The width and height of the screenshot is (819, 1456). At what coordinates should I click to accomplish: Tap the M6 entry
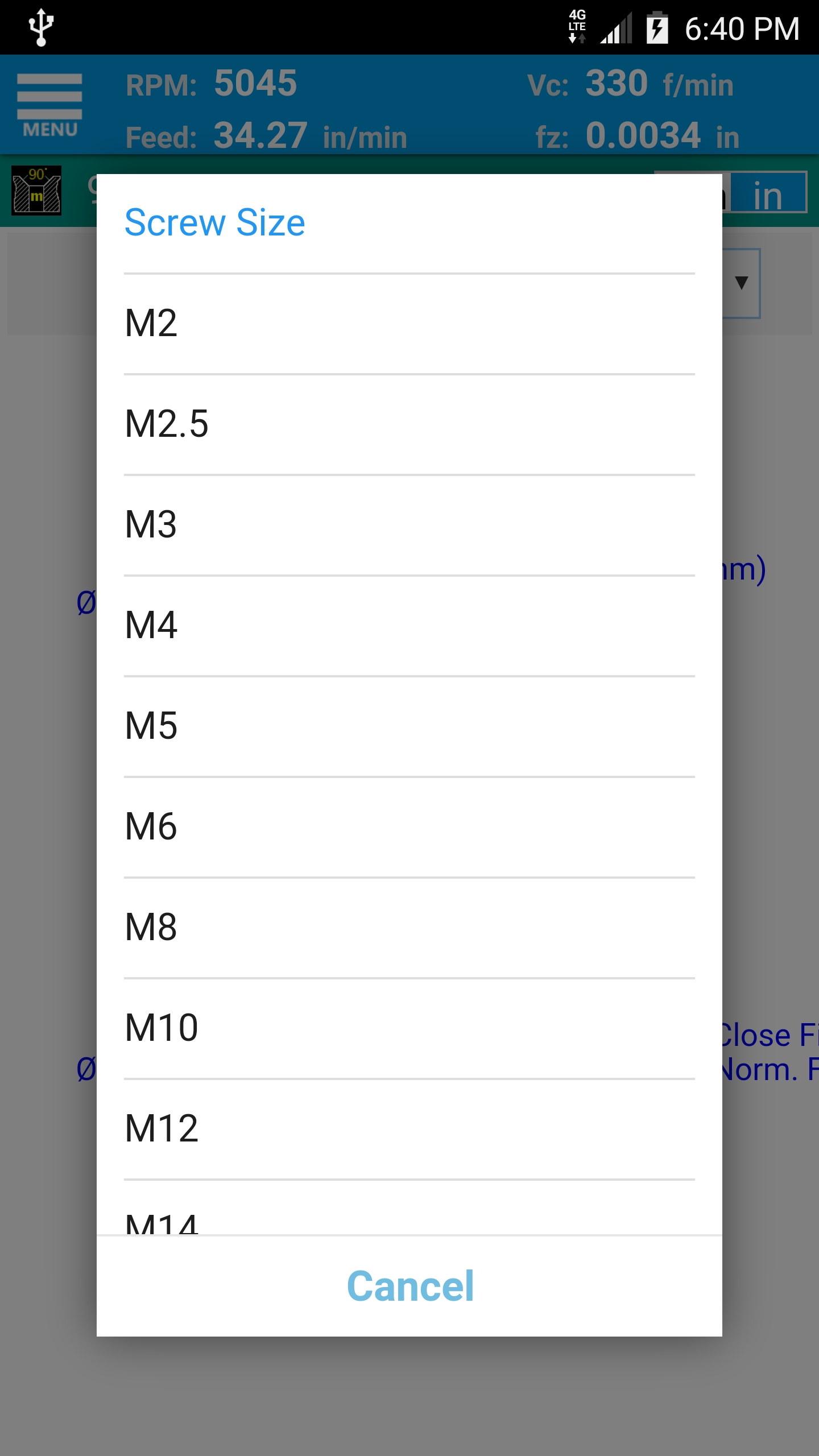coord(409,826)
